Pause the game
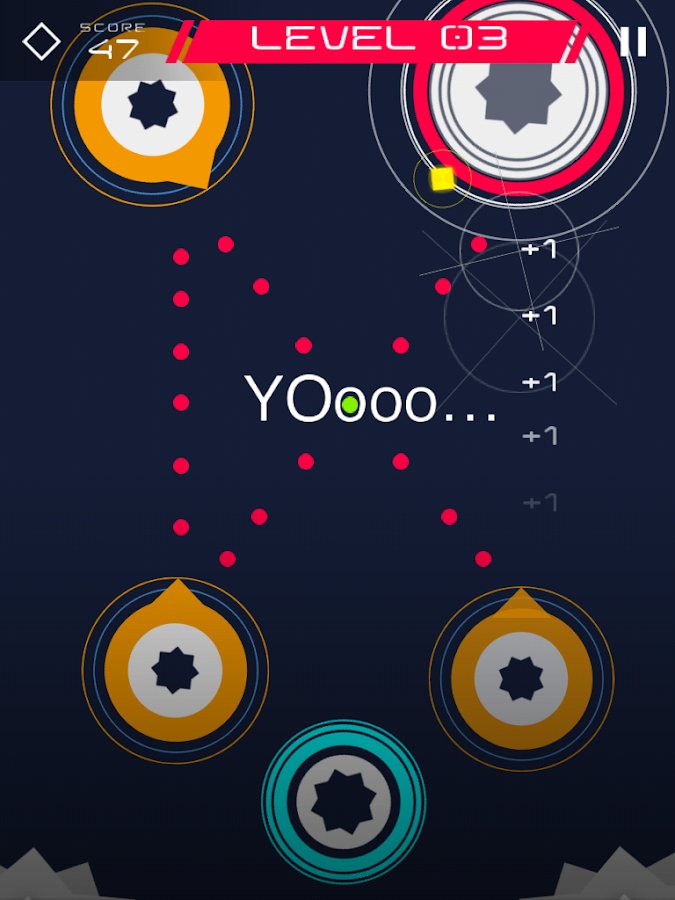675x900 pixels. (x=632, y=41)
